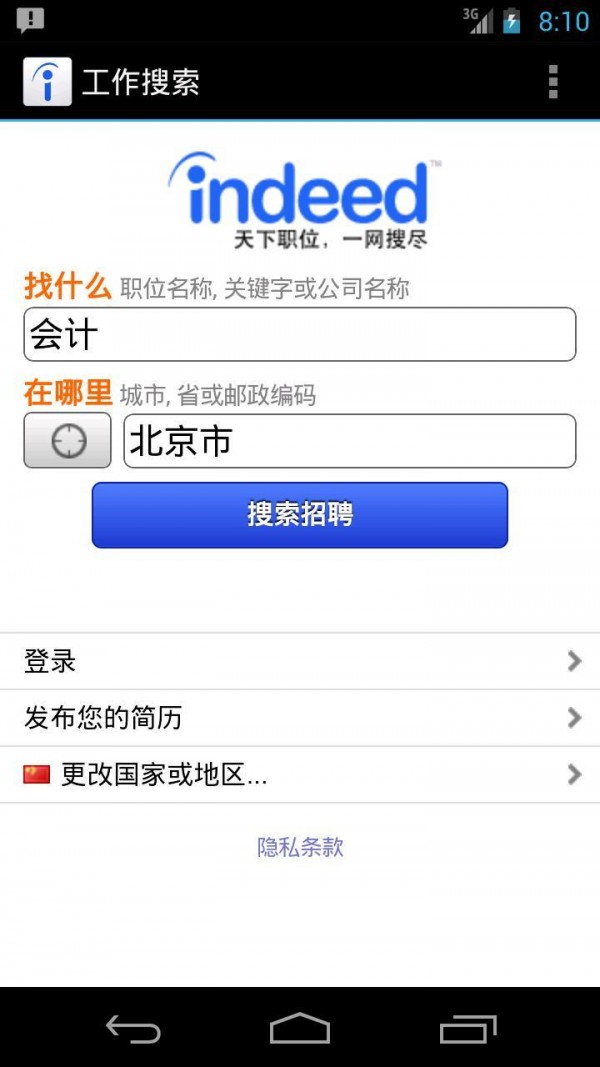The image size is (600, 1067).
Task: Tap the job keyword field containing 会计
Action: [300, 334]
